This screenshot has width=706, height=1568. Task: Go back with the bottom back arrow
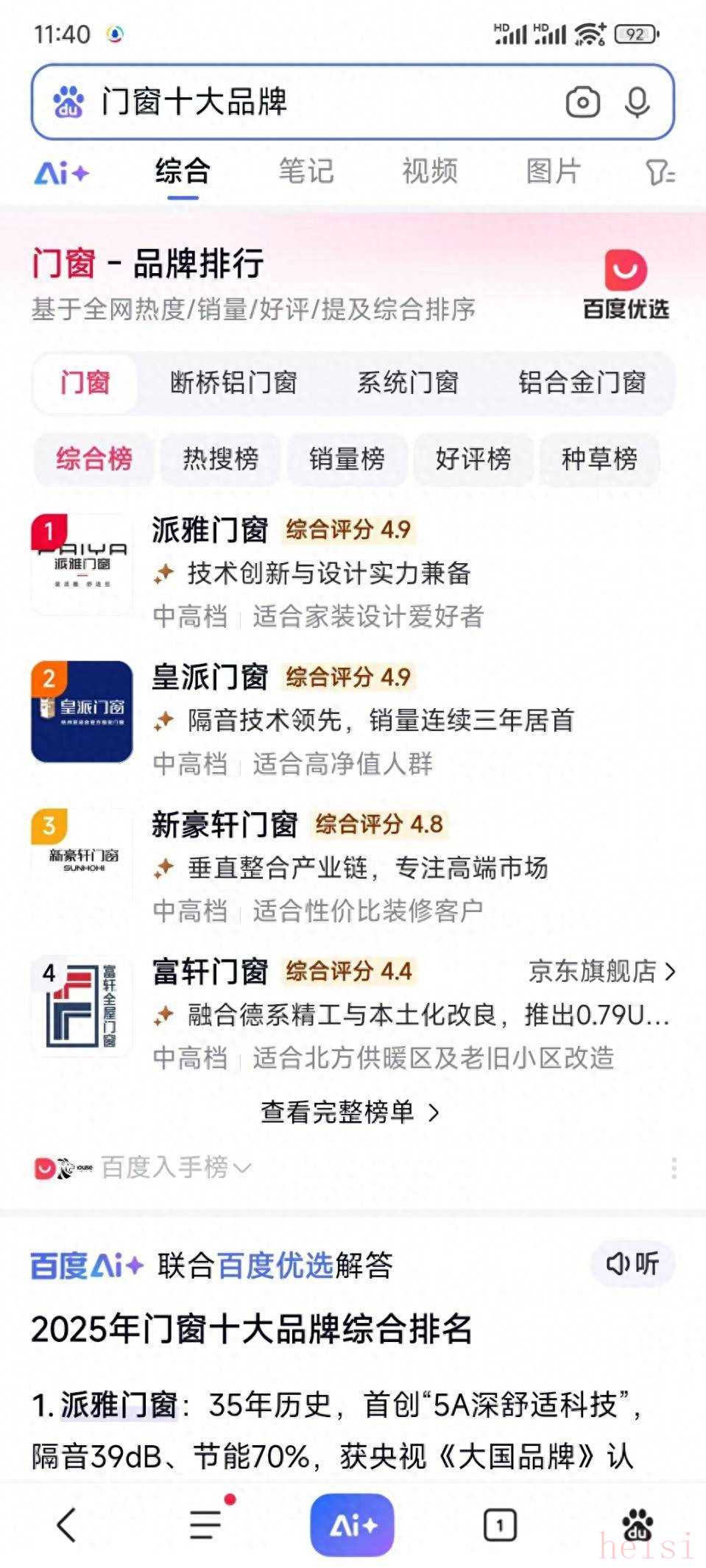point(67,1525)
